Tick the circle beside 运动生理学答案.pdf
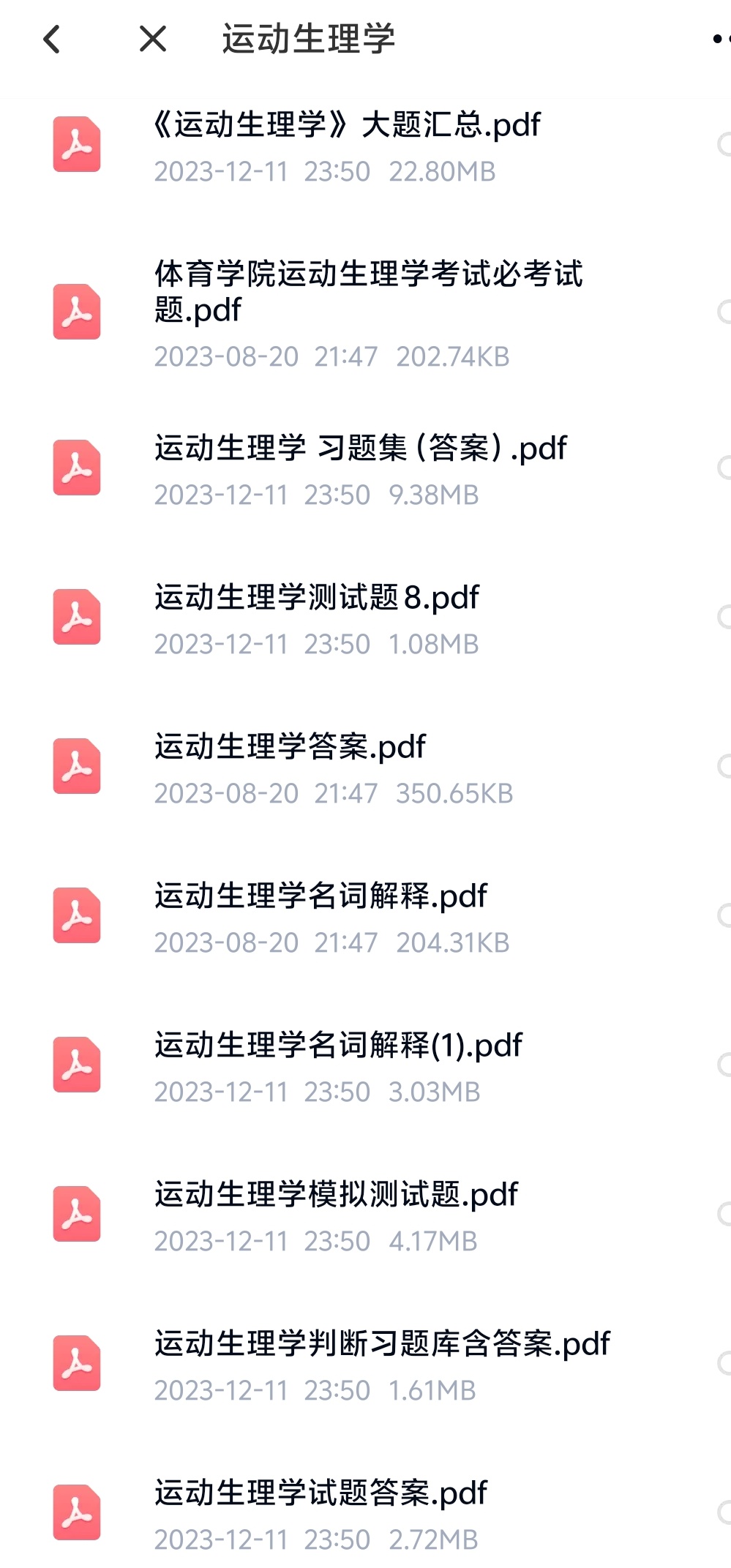 coord(724,766)
